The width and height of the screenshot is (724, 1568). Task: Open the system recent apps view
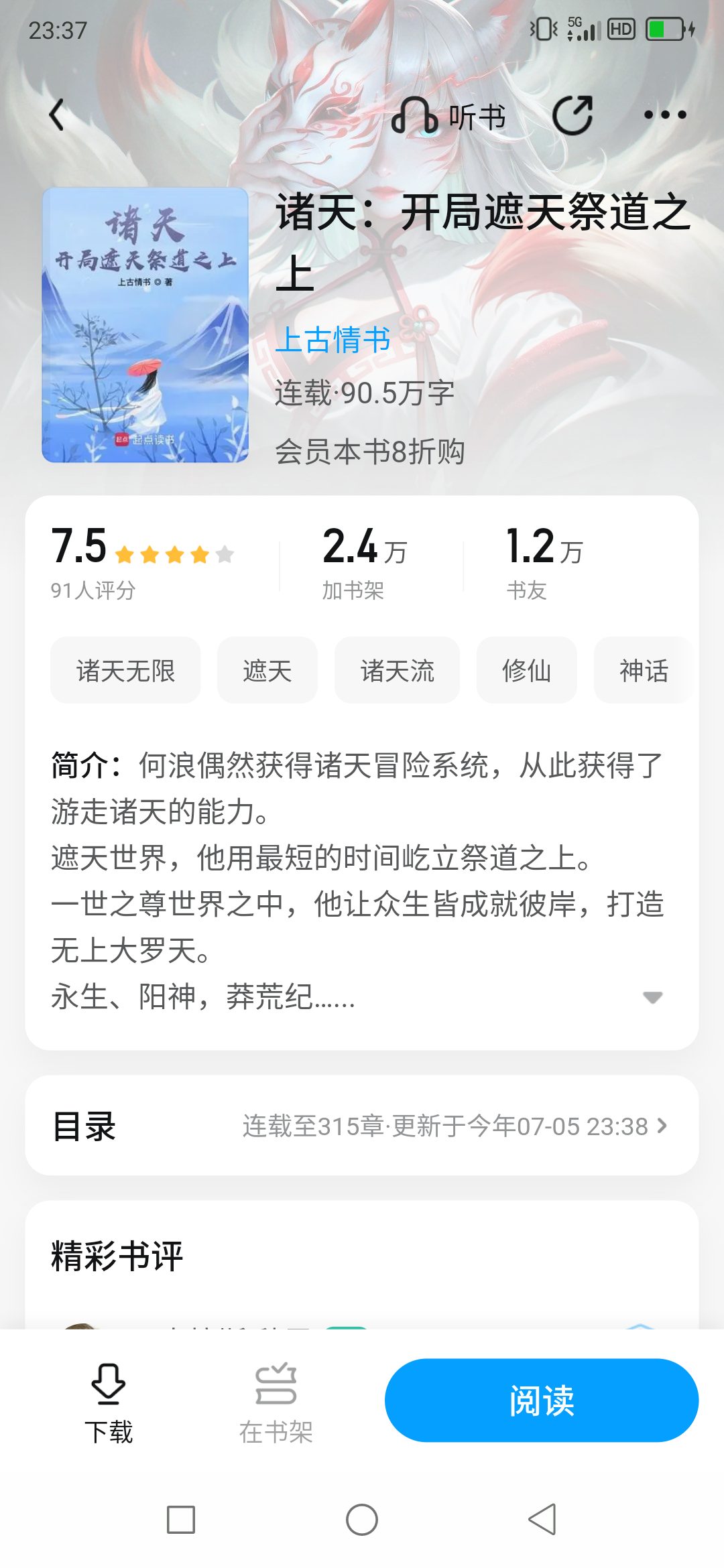click(x=181, y=1520)
